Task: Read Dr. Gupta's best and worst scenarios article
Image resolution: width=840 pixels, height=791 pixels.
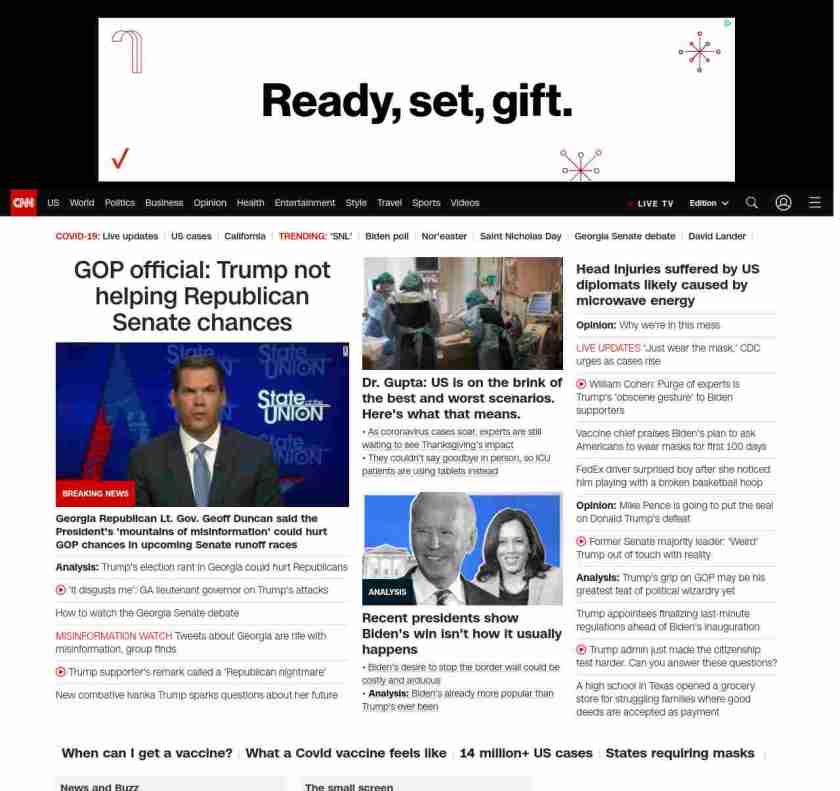Action: [462, 398]
